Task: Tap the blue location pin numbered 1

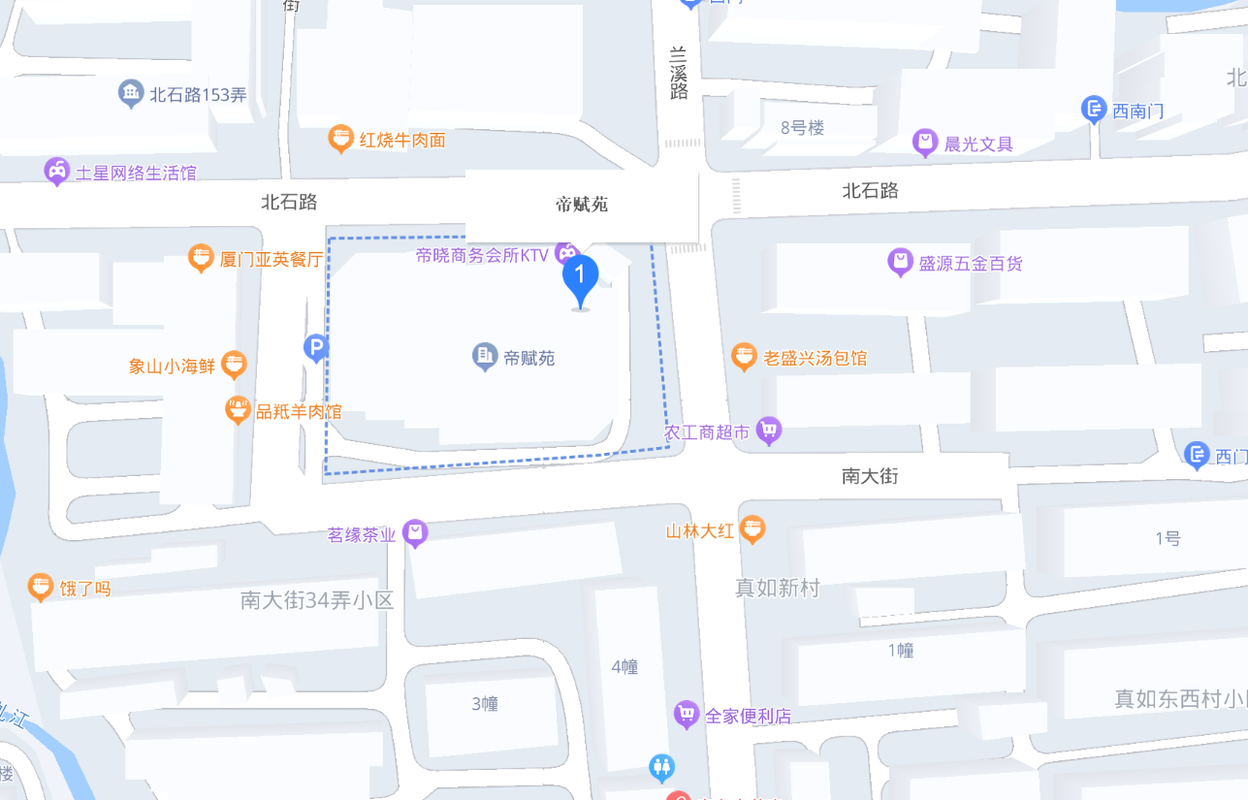Action: coord(580,279)
